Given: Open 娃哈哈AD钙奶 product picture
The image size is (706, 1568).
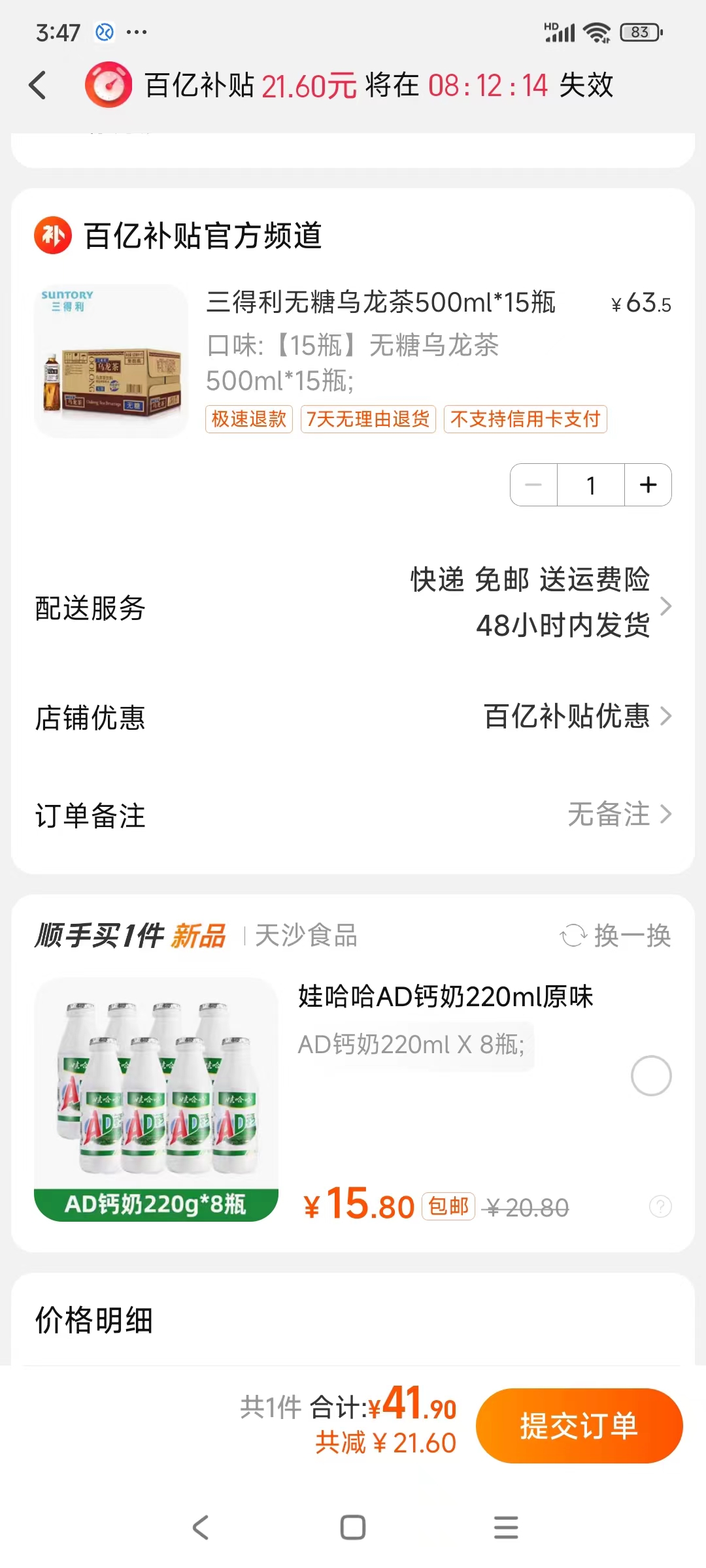Looking at the screenshot, I should (156, 1099).
